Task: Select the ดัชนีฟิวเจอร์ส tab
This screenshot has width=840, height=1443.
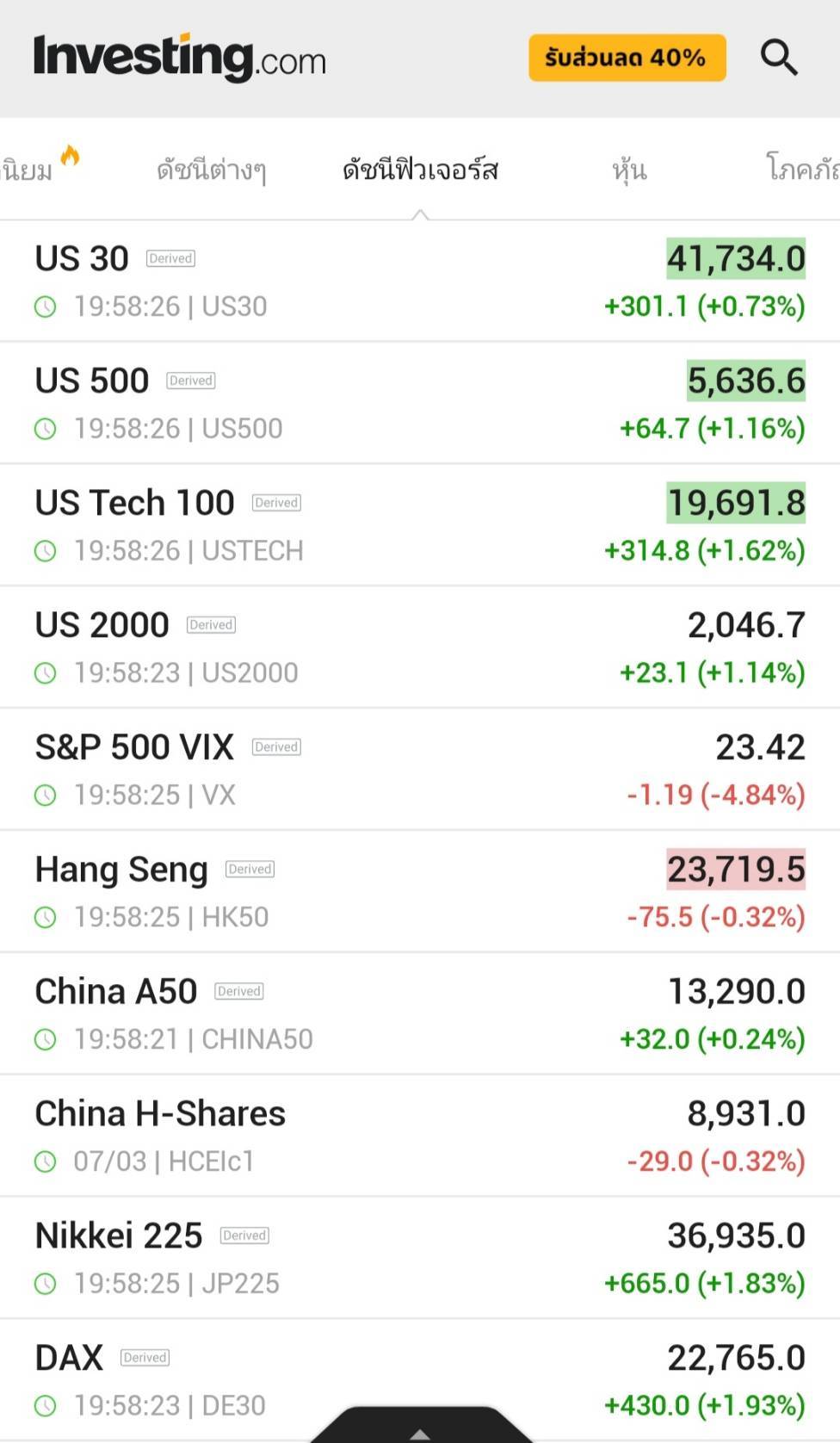Action: pos(420,170)
